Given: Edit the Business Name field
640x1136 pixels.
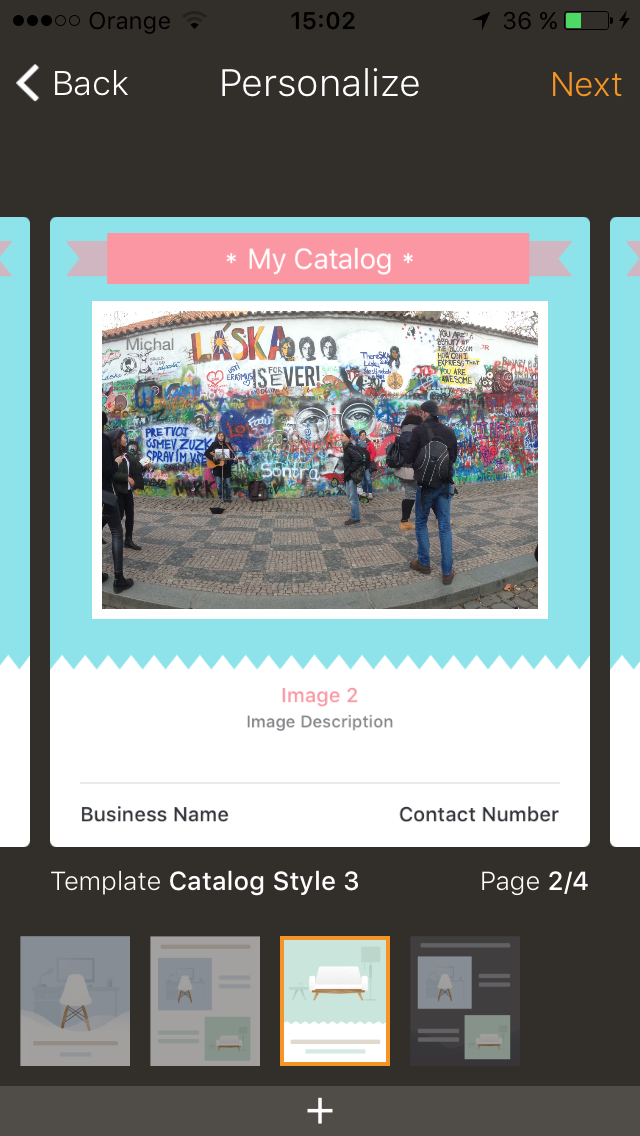Looking at the screenshot, I should (x=154, y=814).
